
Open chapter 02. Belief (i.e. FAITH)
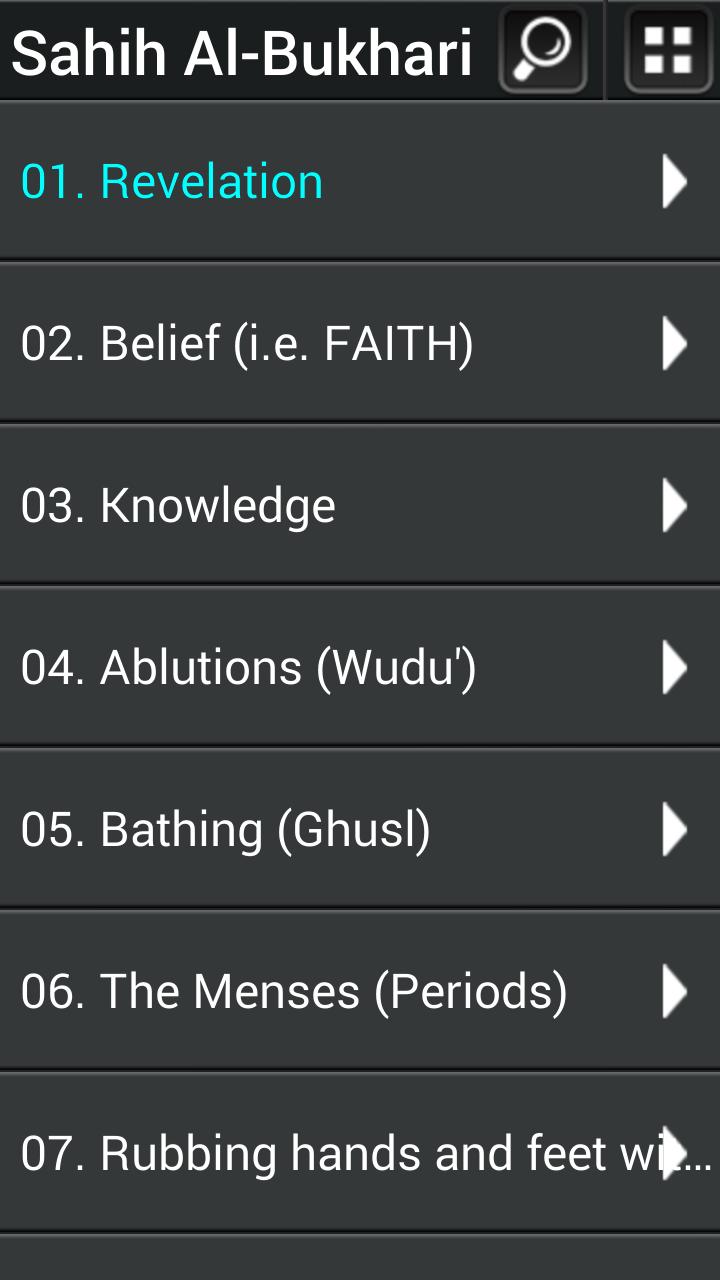pos(360,344)
